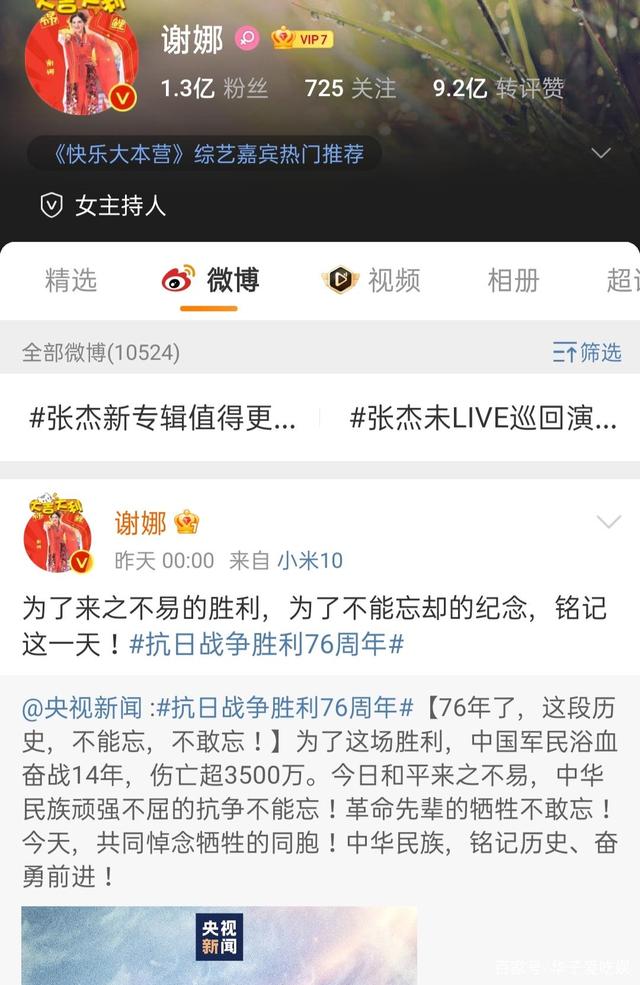Viewport: 640px width, 985px height.
Task: Open the #张杰未LIVE巡回演… topic
Action: point(483,419)
